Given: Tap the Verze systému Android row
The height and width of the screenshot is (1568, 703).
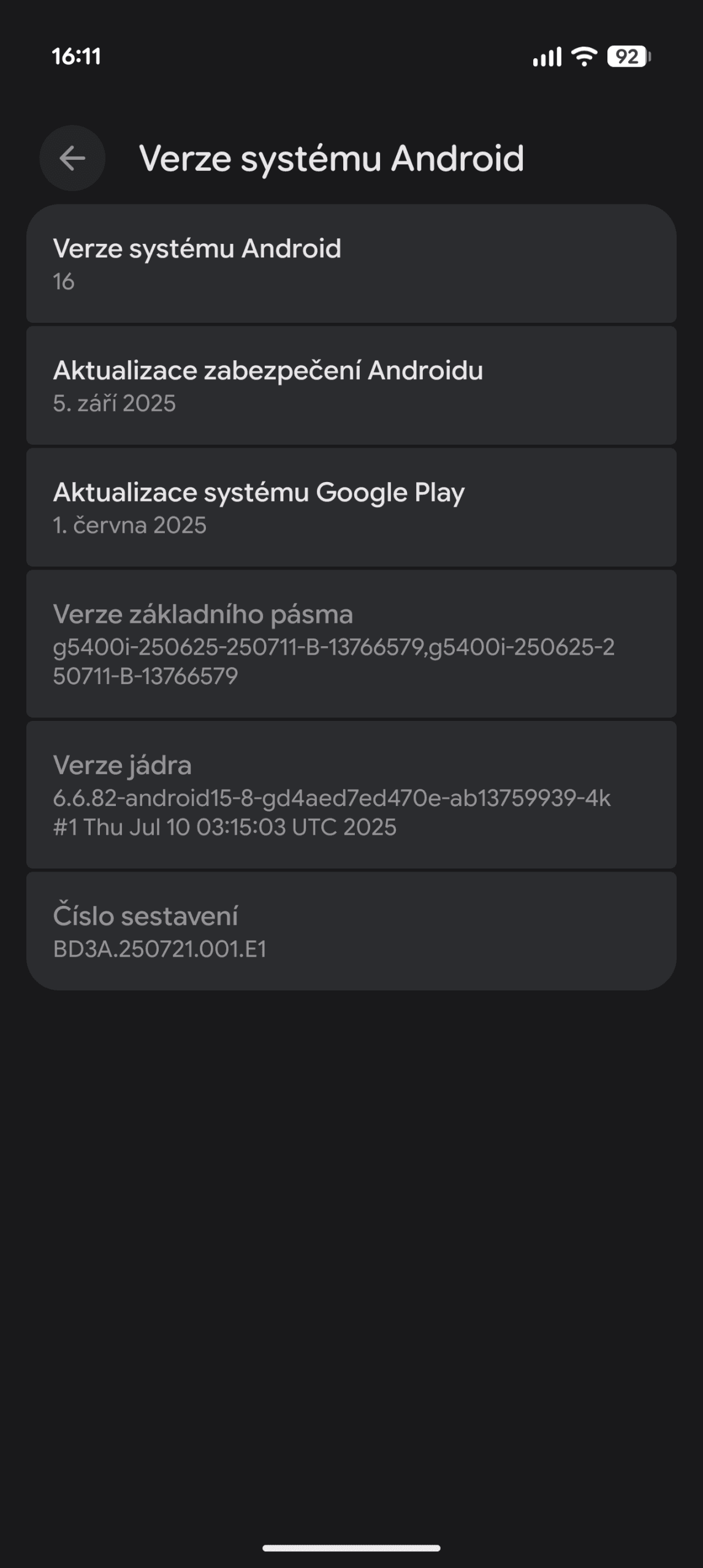Looking at the screenshot, I should point(351,264).
